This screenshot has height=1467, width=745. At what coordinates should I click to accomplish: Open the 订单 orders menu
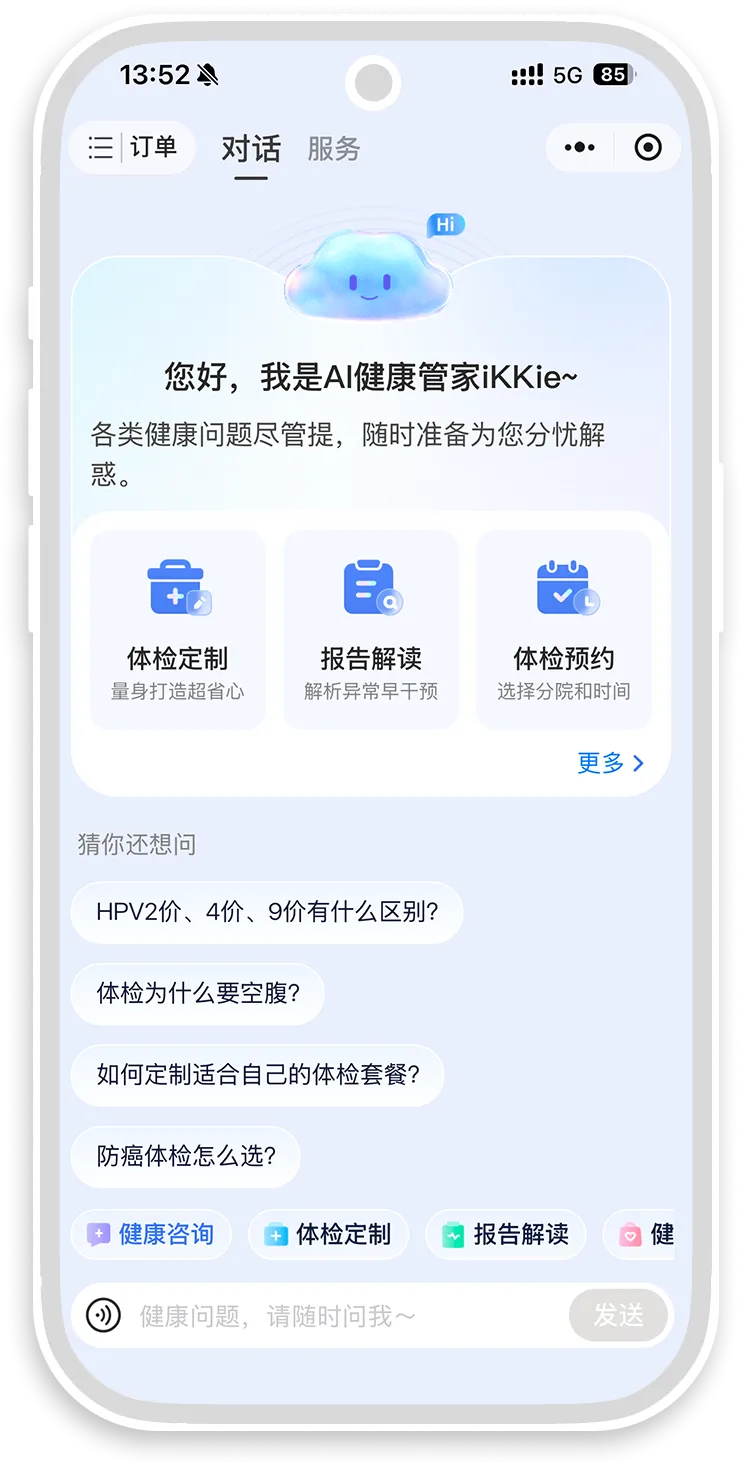[132, 148]
